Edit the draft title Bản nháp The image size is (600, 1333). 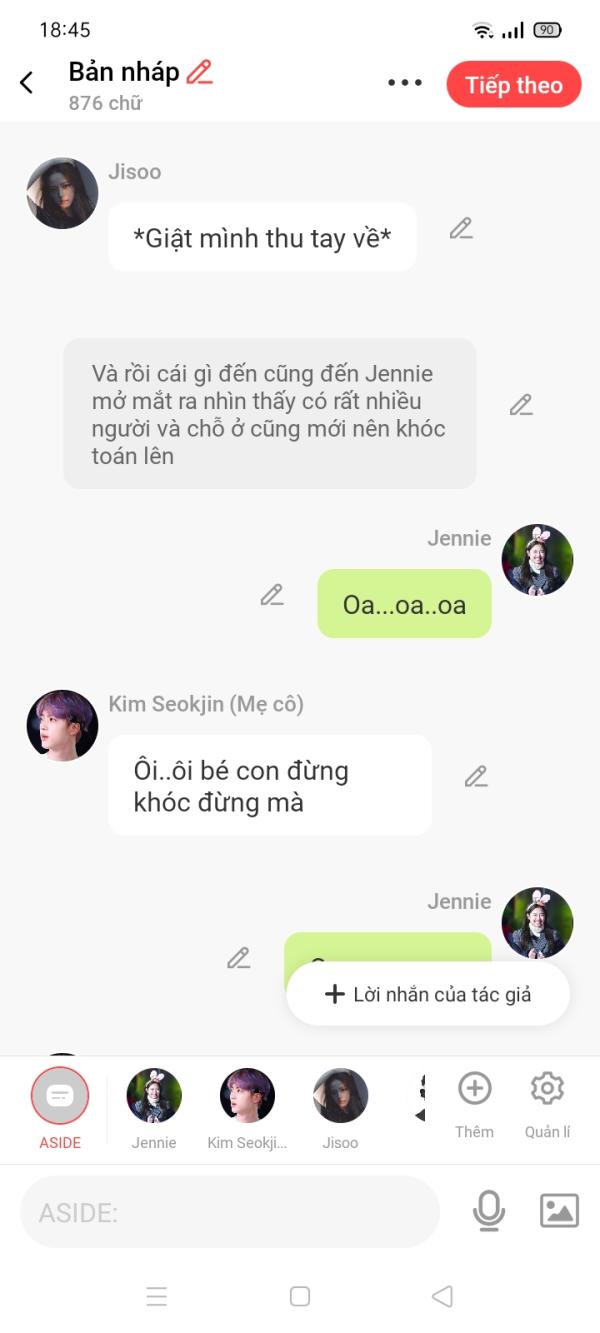[200, 72]
